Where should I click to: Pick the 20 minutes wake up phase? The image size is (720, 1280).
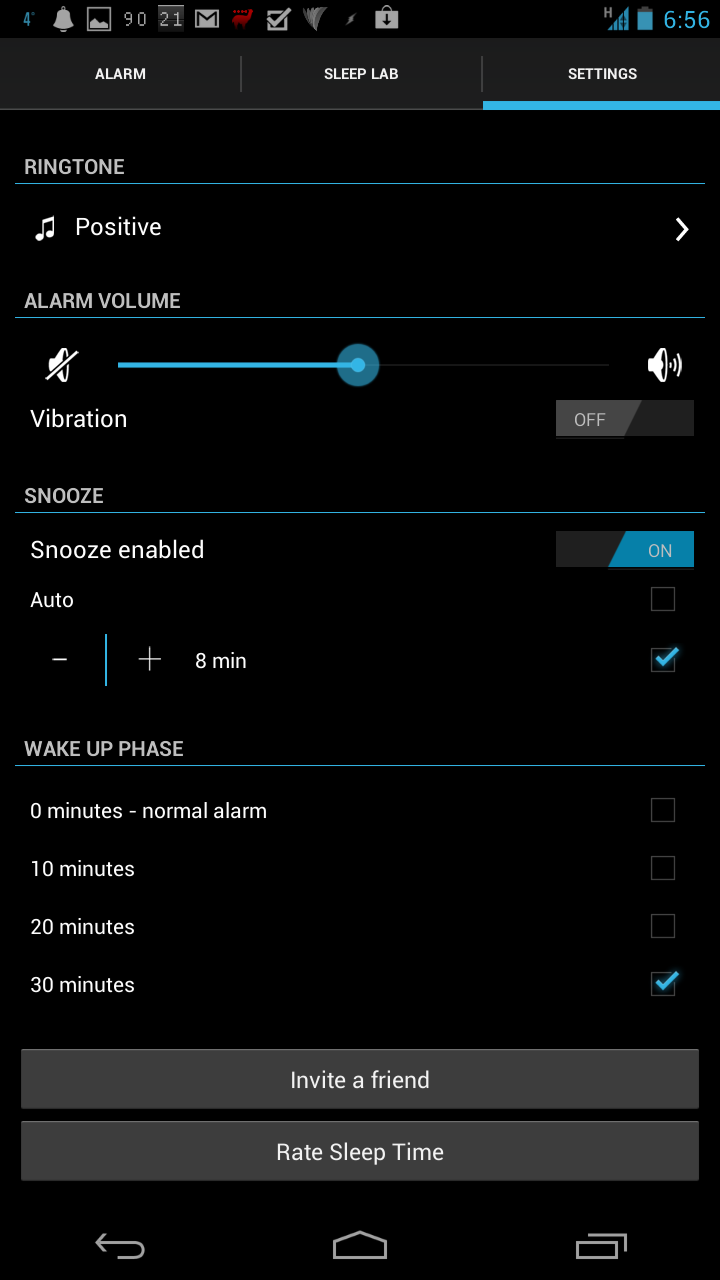coord(360,926)
